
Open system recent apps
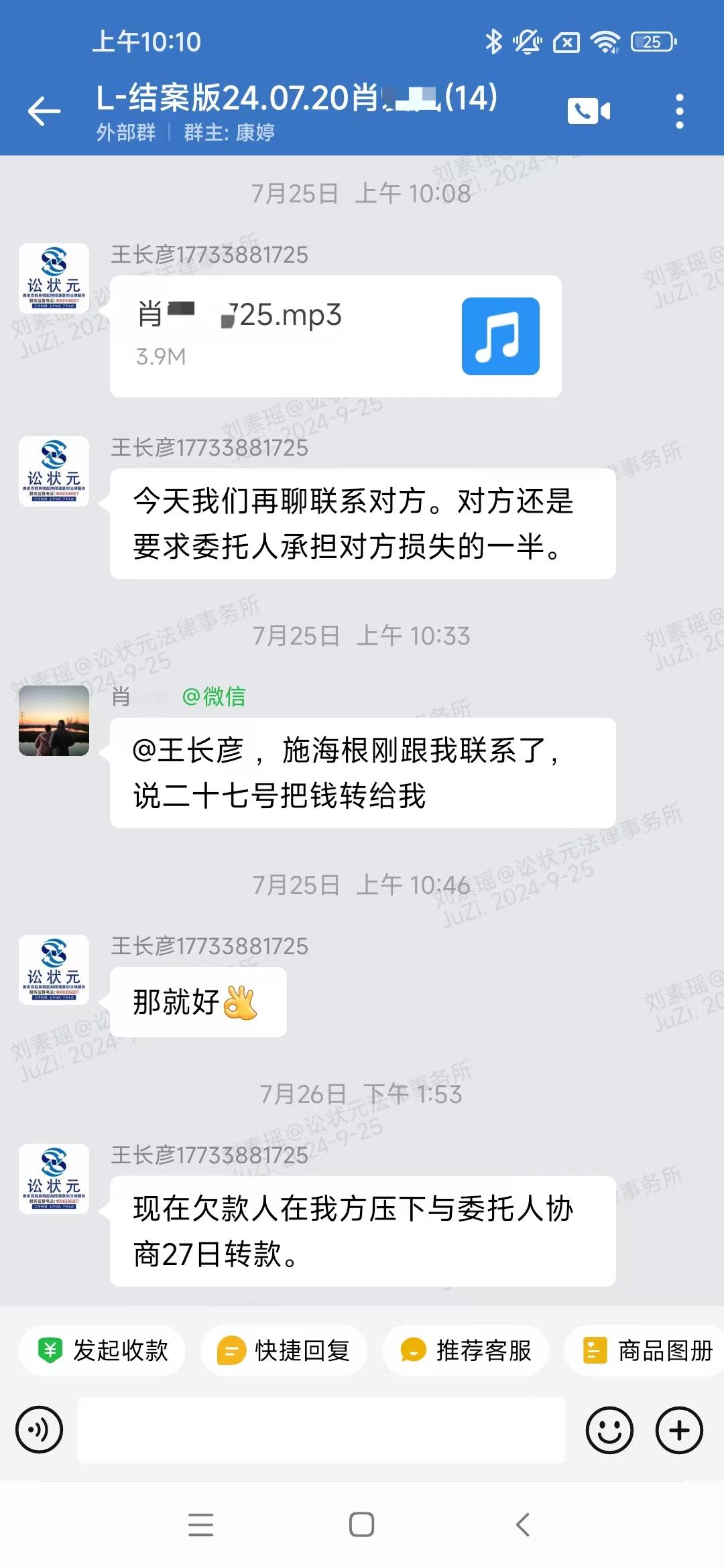pos(200,1524)
